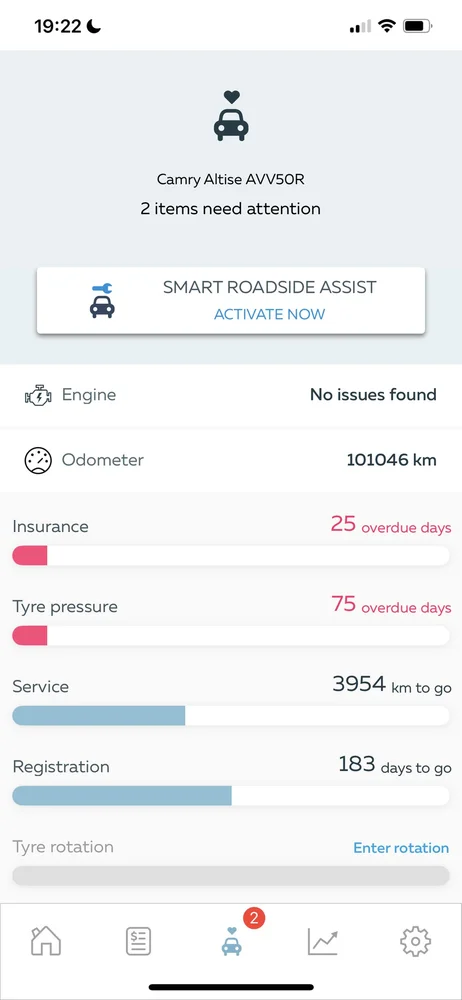Screen dimensions: 462x1000
Task: Open the overdue Insurance item
Action: 231,540
